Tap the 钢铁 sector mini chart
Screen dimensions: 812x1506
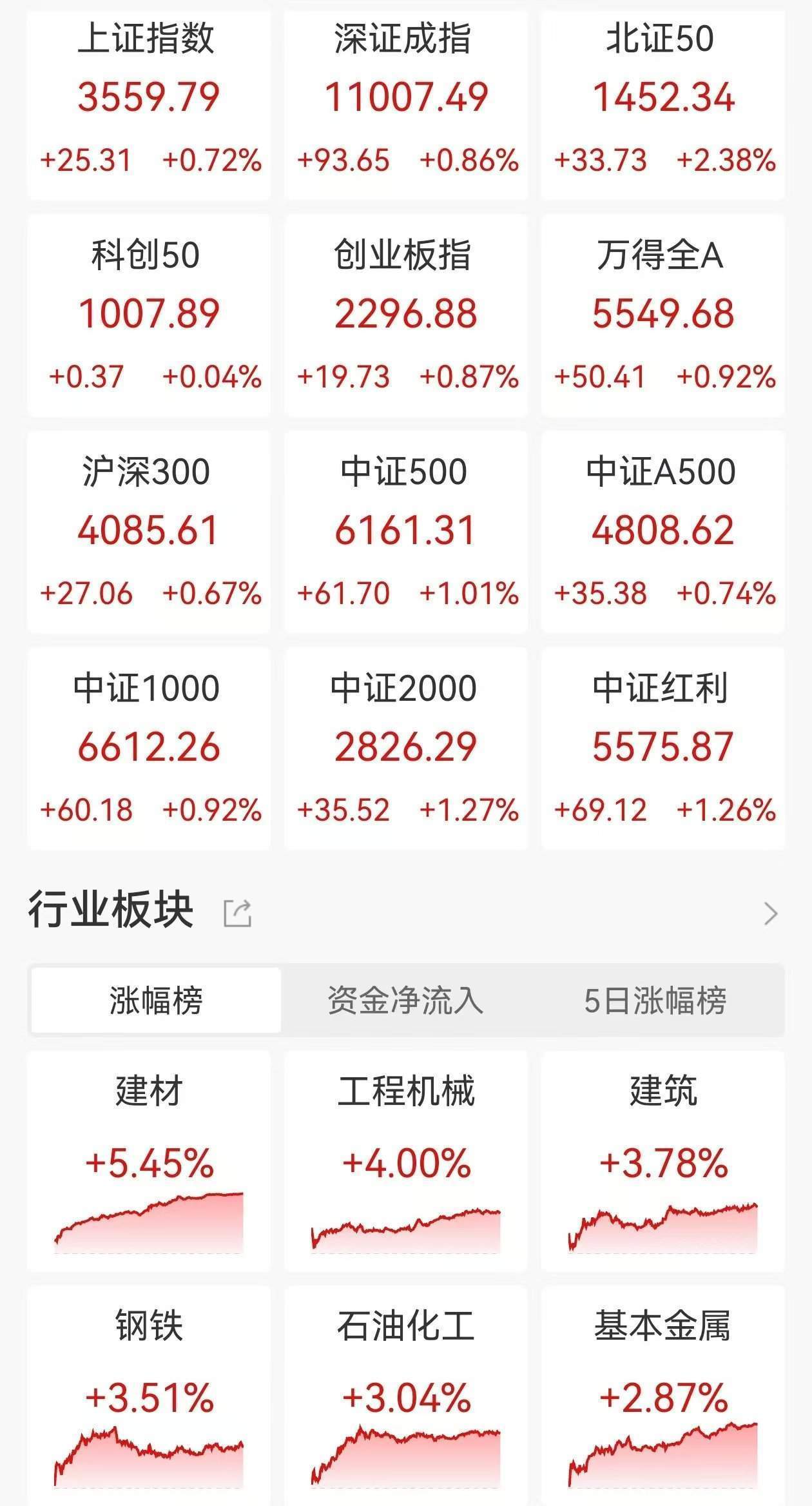[x=149, y=1451]
